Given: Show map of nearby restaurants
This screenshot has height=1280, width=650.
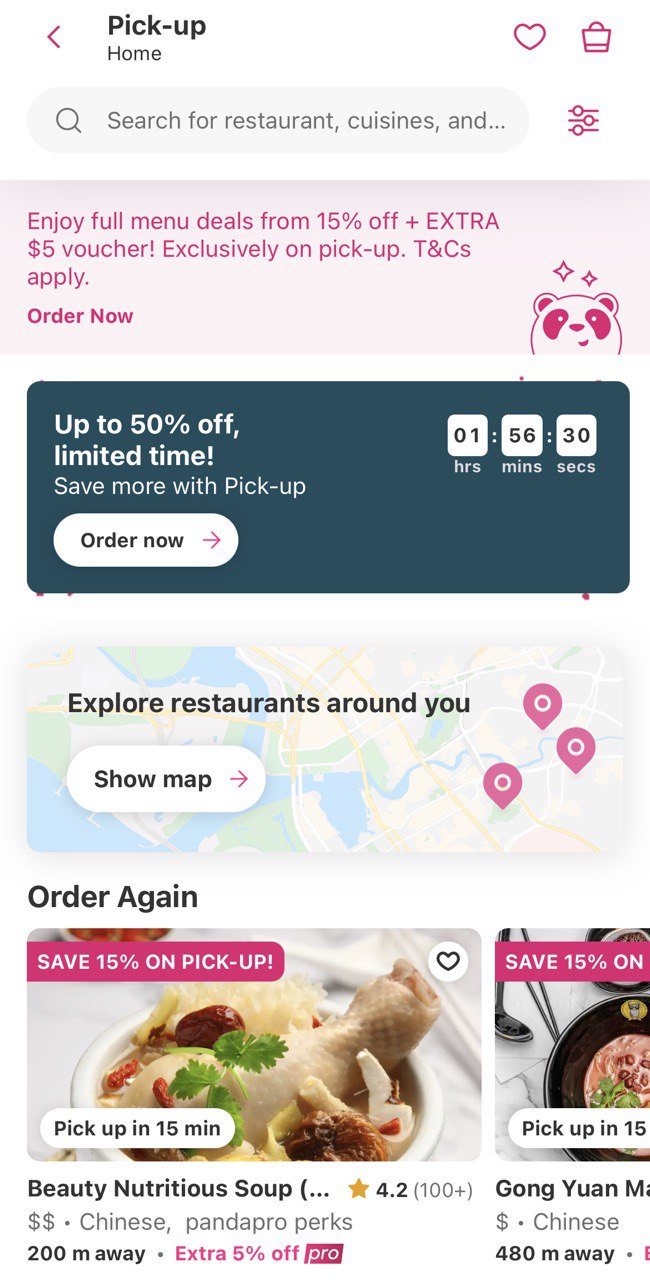Looking at the screenshot, I should pyautogui.click(x=166, y=779).
